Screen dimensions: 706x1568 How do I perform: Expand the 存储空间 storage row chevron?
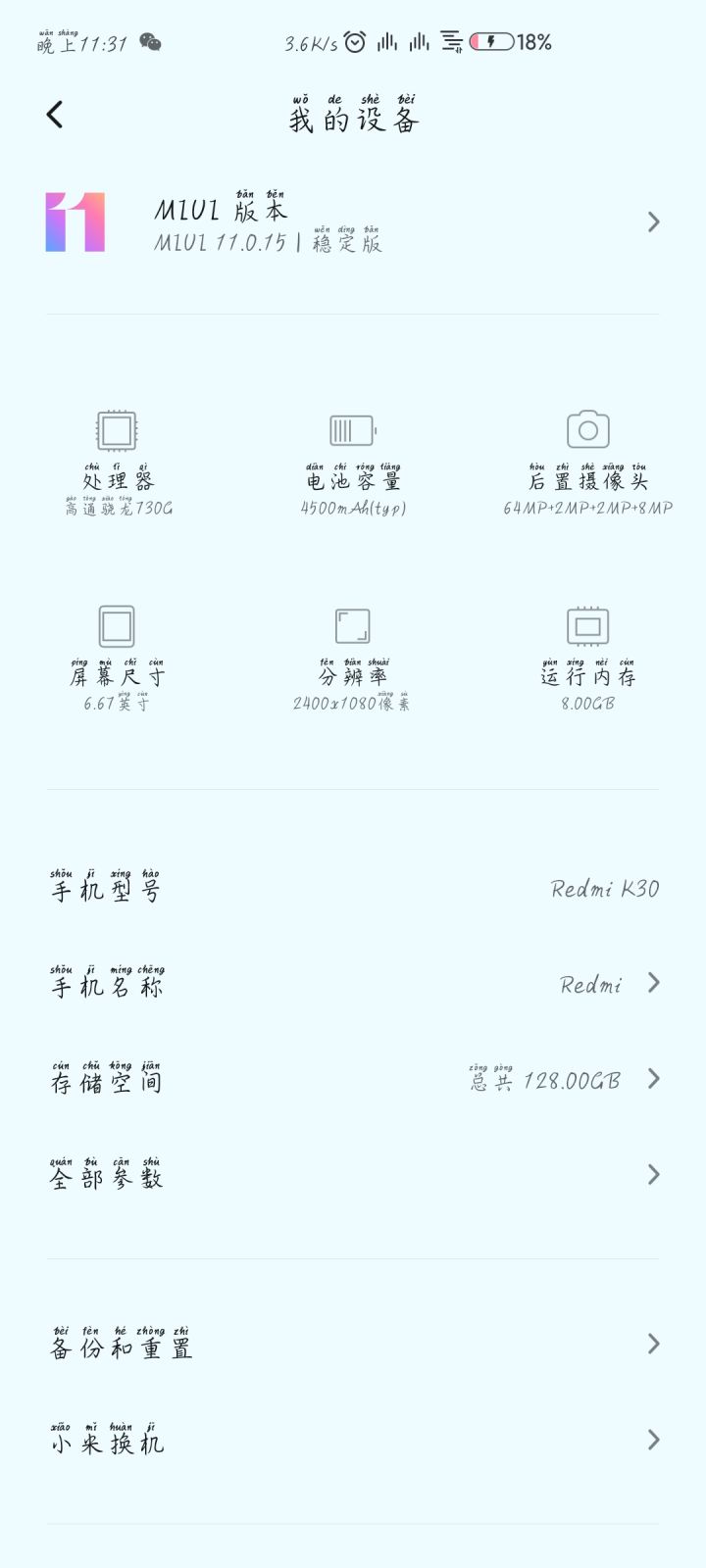click(x=653, y=1079)
